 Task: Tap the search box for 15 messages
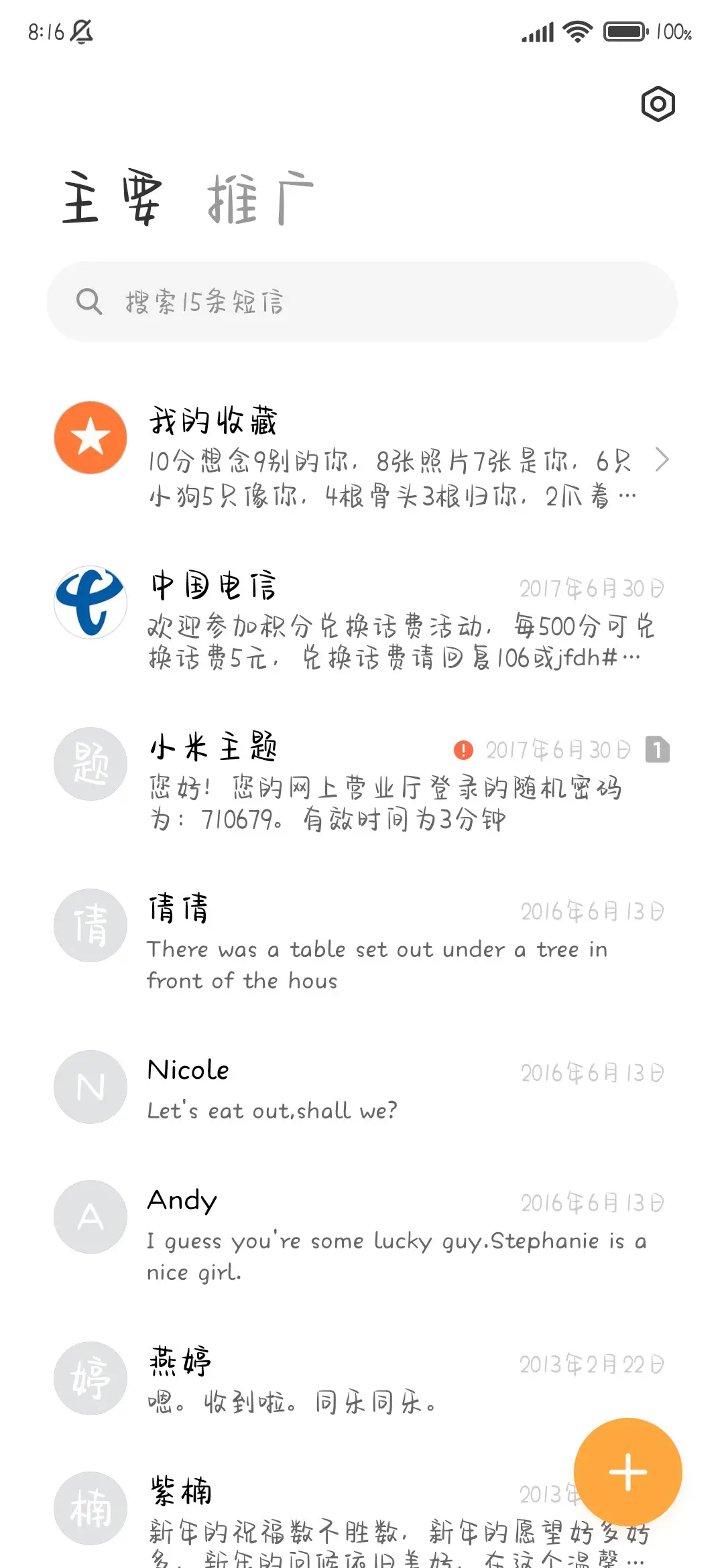click(x=362, y=302)
